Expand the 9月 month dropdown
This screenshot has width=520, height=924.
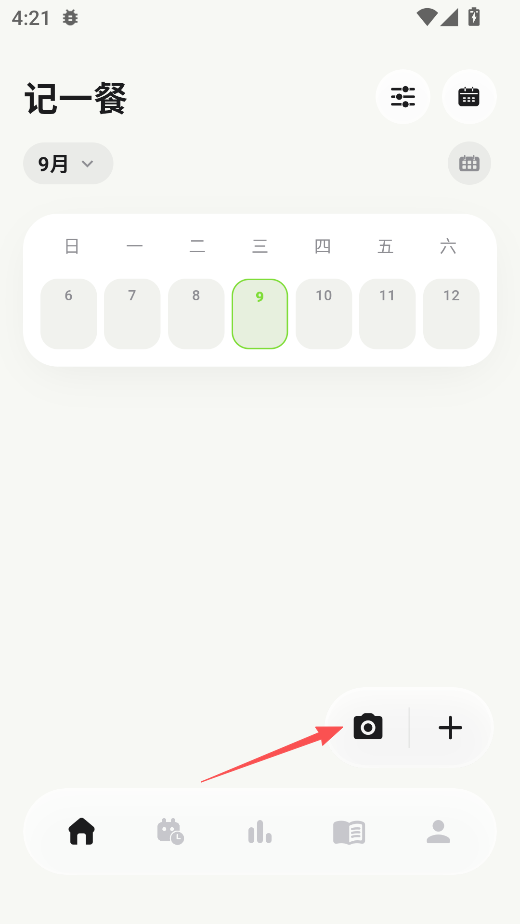coord(68,163)
